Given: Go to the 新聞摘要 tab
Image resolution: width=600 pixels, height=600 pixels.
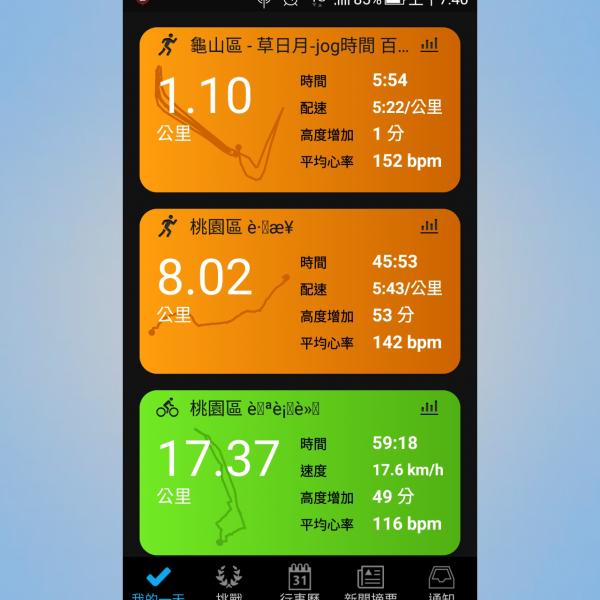Looking at the screenshot, I should tap(370, 580).
